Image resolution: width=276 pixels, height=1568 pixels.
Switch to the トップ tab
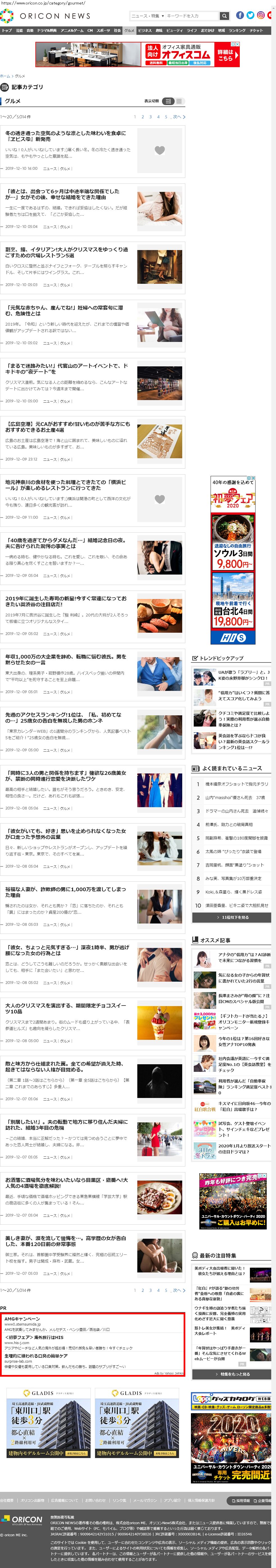click(x=7, y=30)
